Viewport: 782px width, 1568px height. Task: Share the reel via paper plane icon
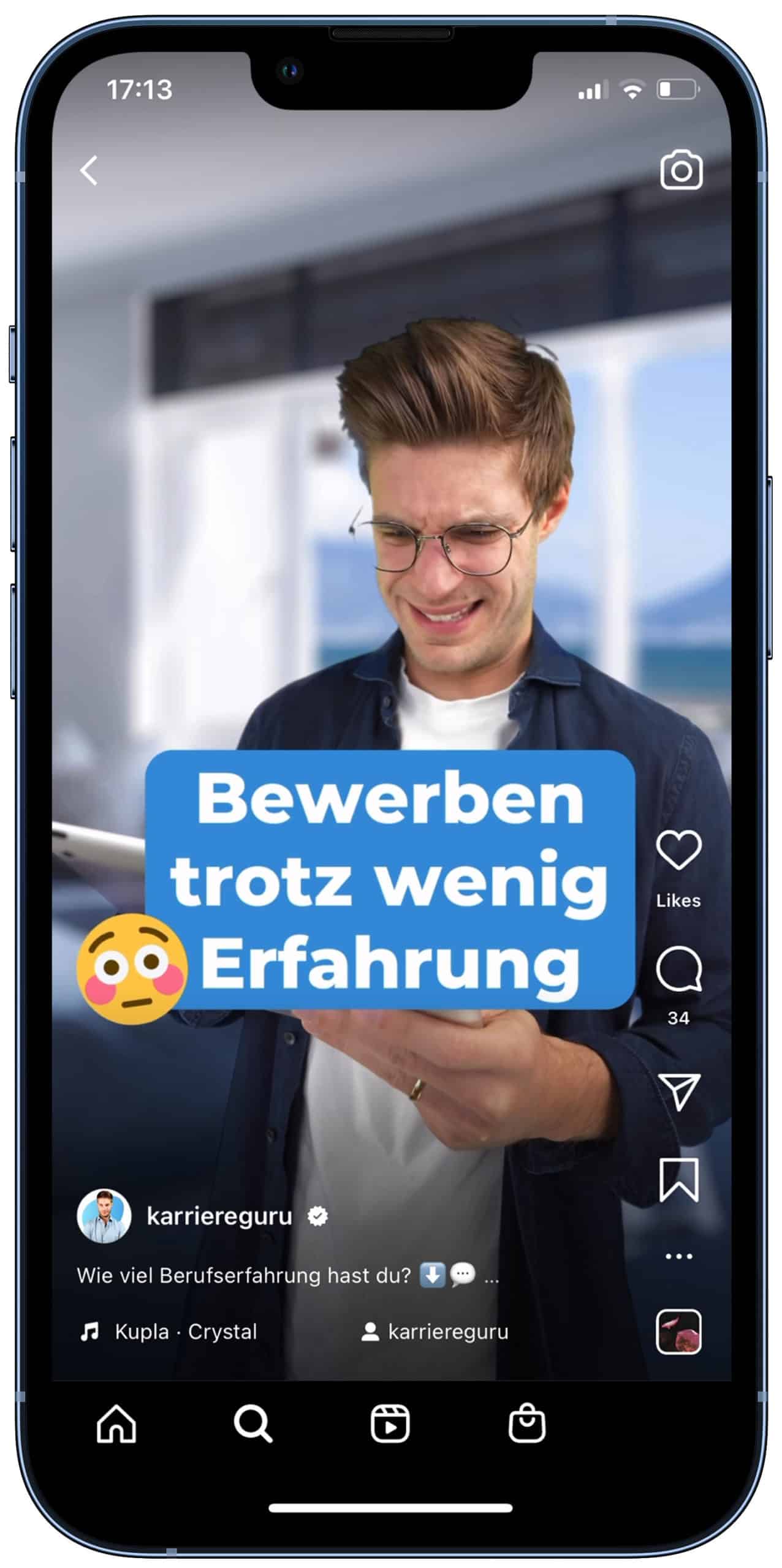click(679, 1091)
